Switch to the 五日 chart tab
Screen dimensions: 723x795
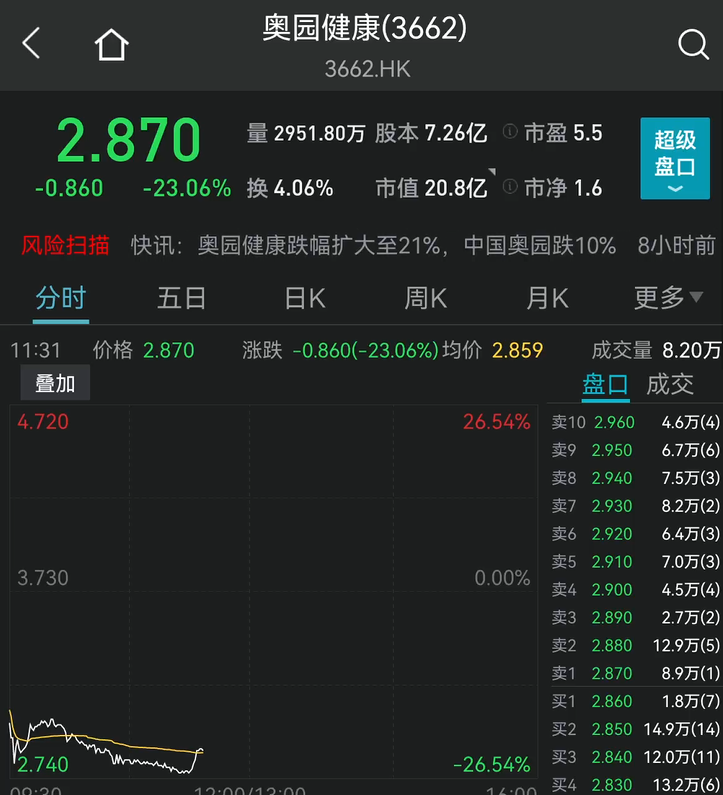pyautogui.click(x=181, y=298)
